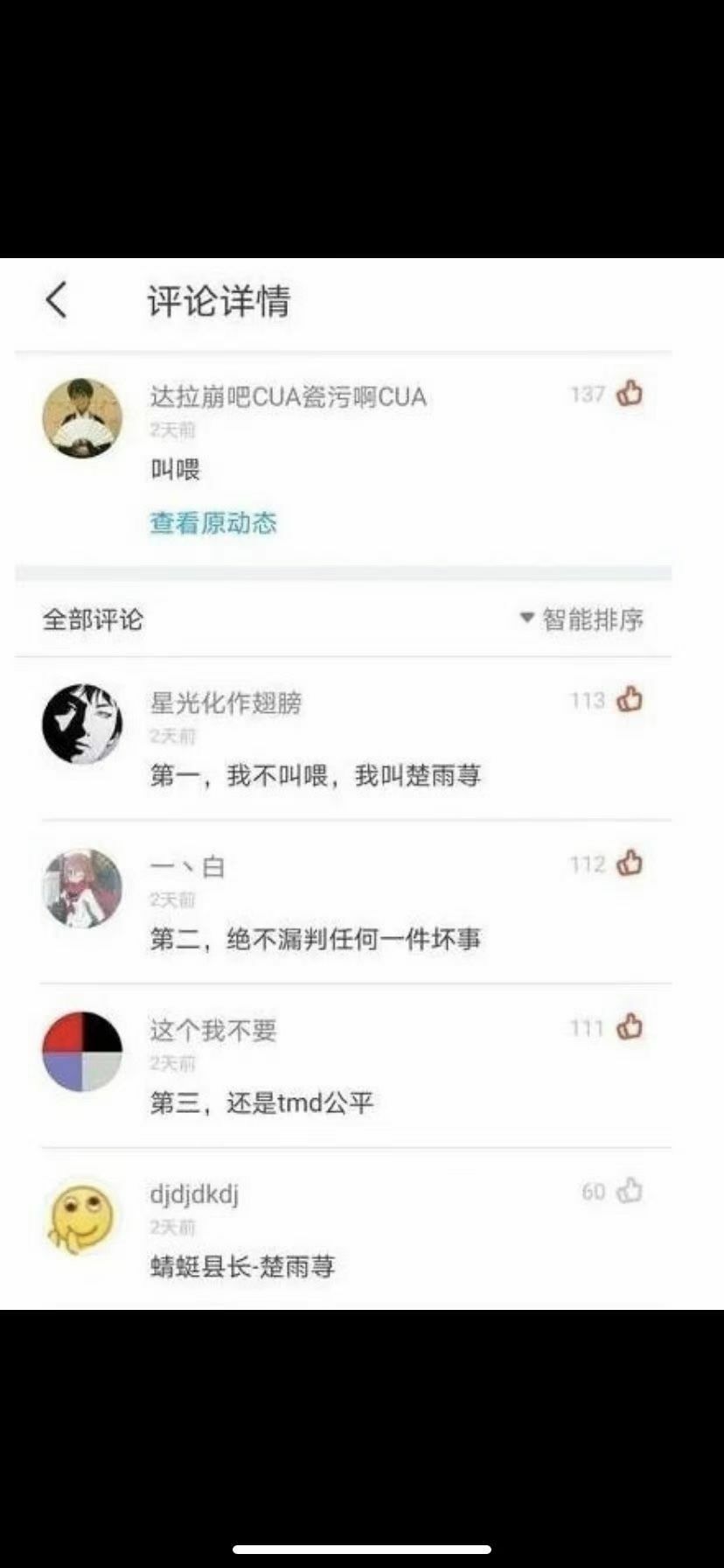
Task: Like 星光化作翅膀's comment
Action: (x=630, y=700)
